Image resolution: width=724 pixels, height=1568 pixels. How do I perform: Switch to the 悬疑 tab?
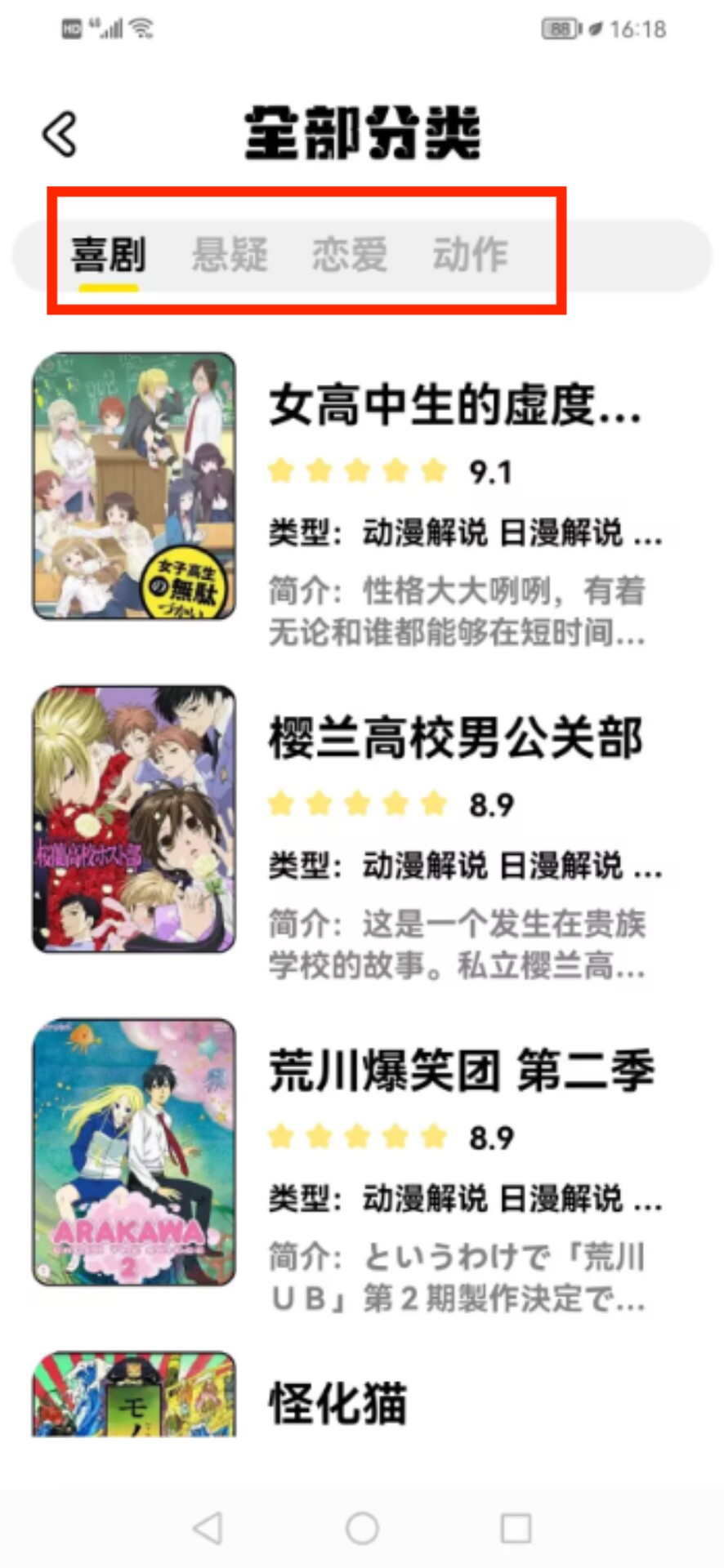click(230, 254)
